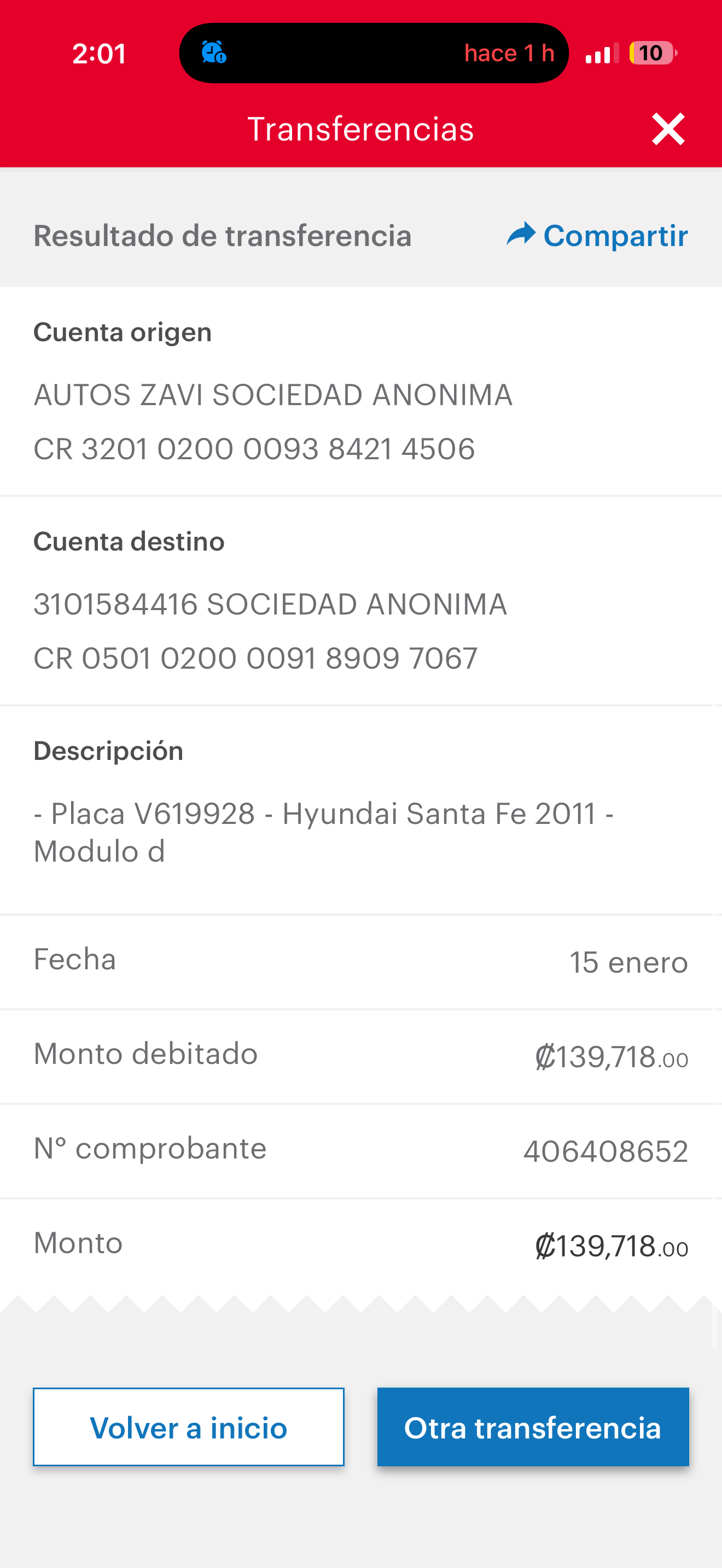Tap Volver a inicio
Screen dimensions: 722x1568
pyautogui.click(x=188, y=1427)
